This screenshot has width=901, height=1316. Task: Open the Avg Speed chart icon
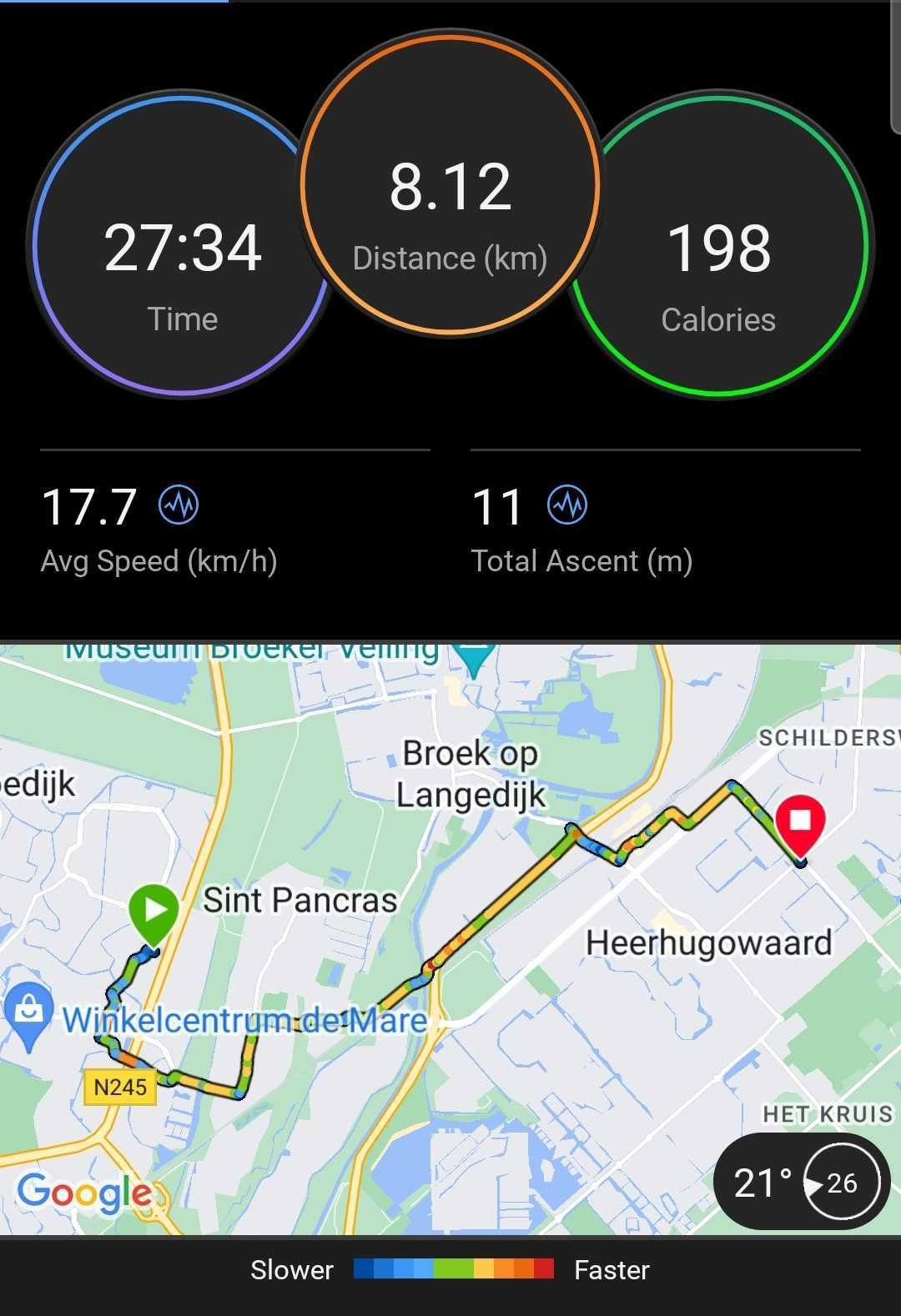pyautogui.click(x=179, y=505)
